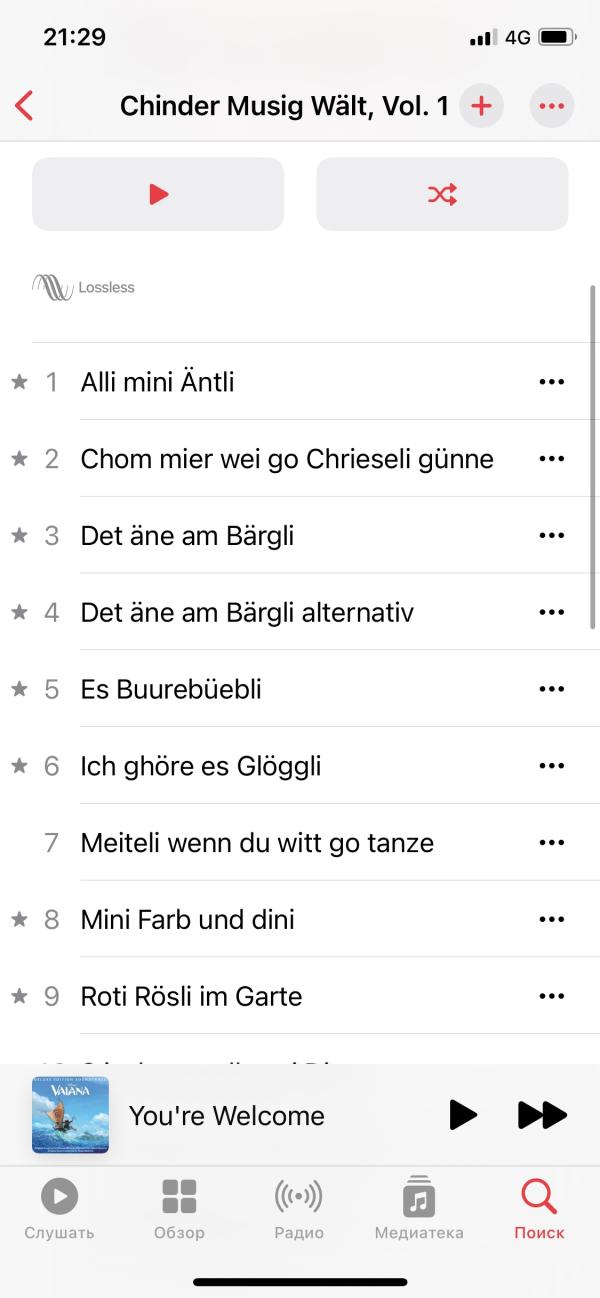Resume playback in the mini player
600x1298 pixels.
coord(463,1114)
